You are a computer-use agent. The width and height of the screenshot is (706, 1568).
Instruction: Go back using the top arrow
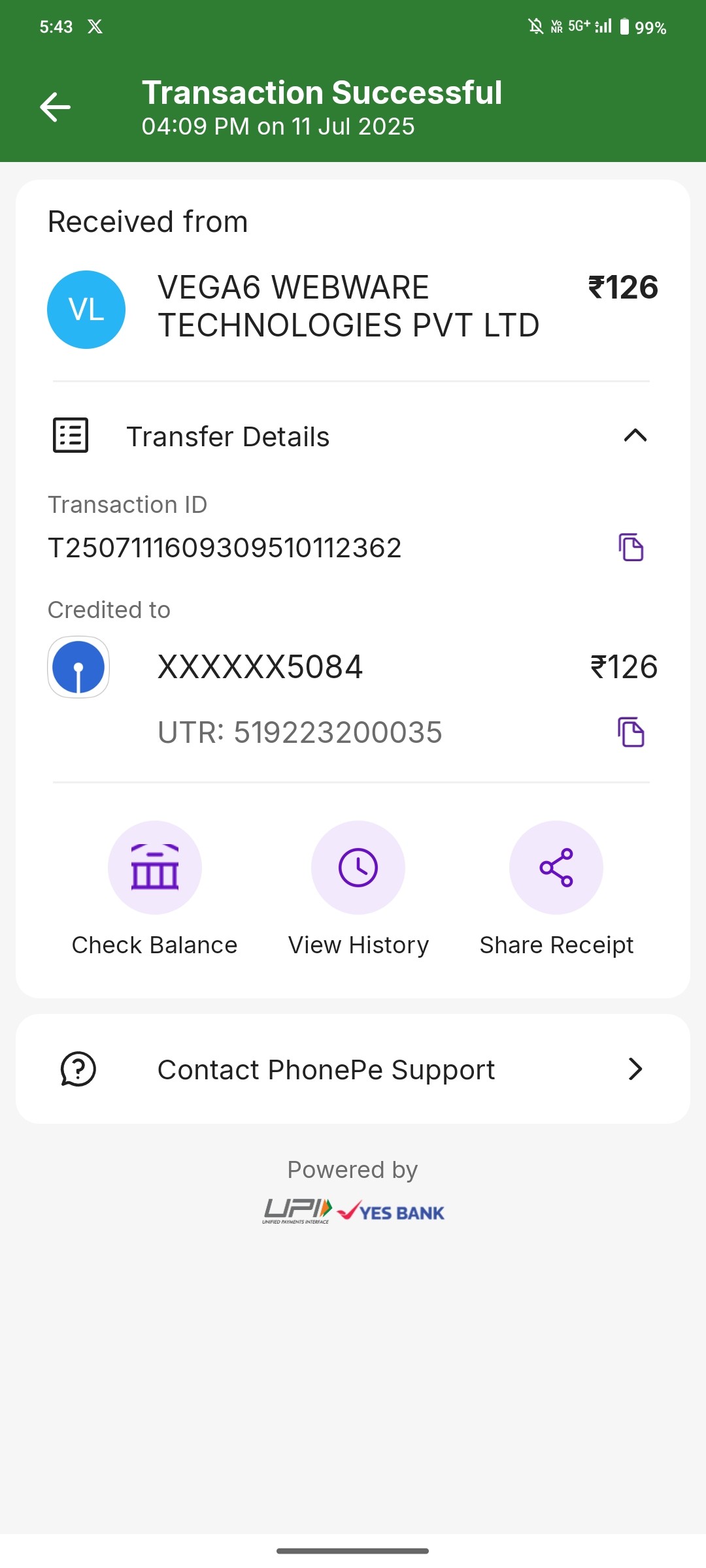click(x=55, y=108)
